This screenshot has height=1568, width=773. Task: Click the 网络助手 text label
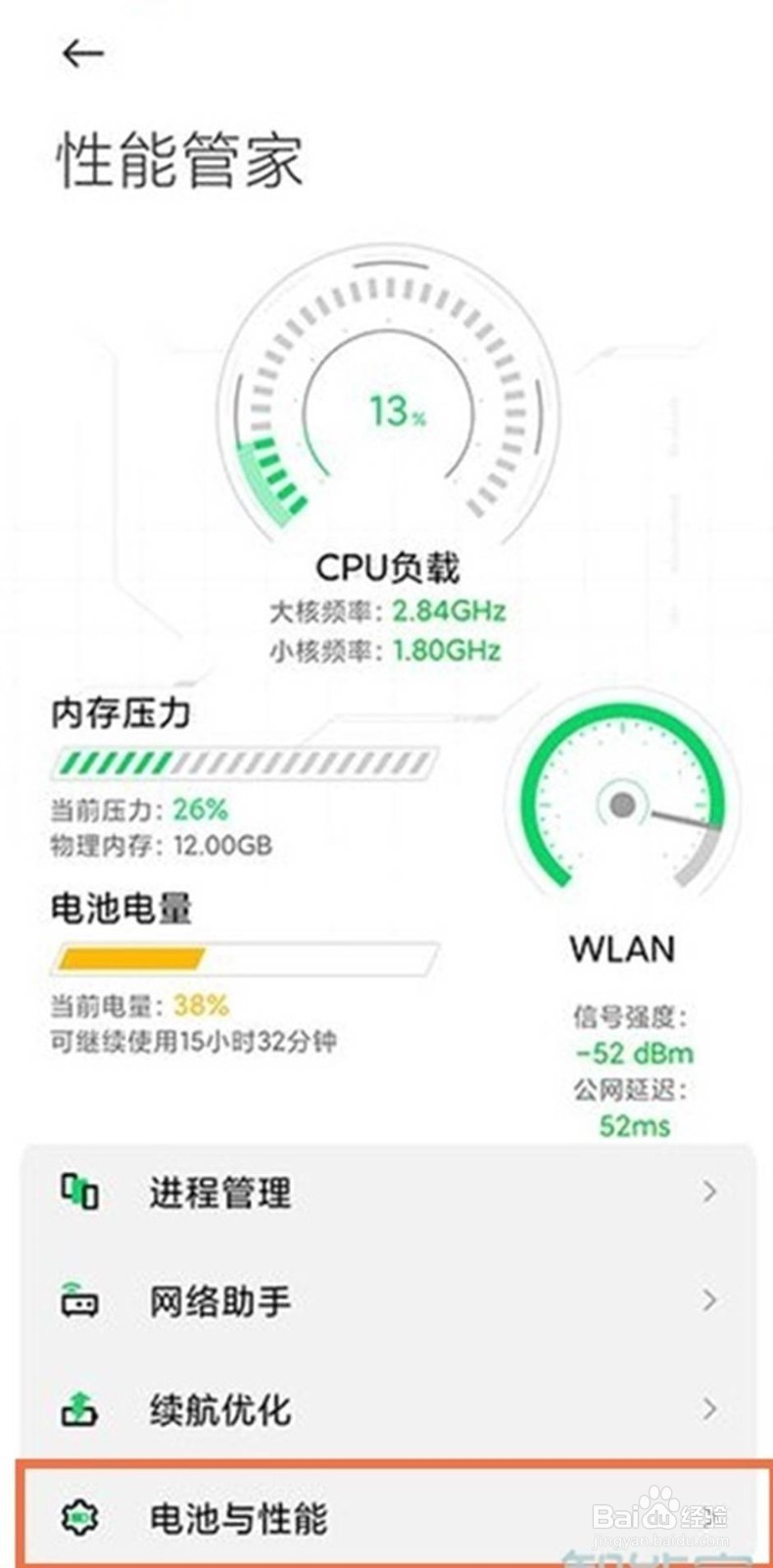pos(217,1301)
